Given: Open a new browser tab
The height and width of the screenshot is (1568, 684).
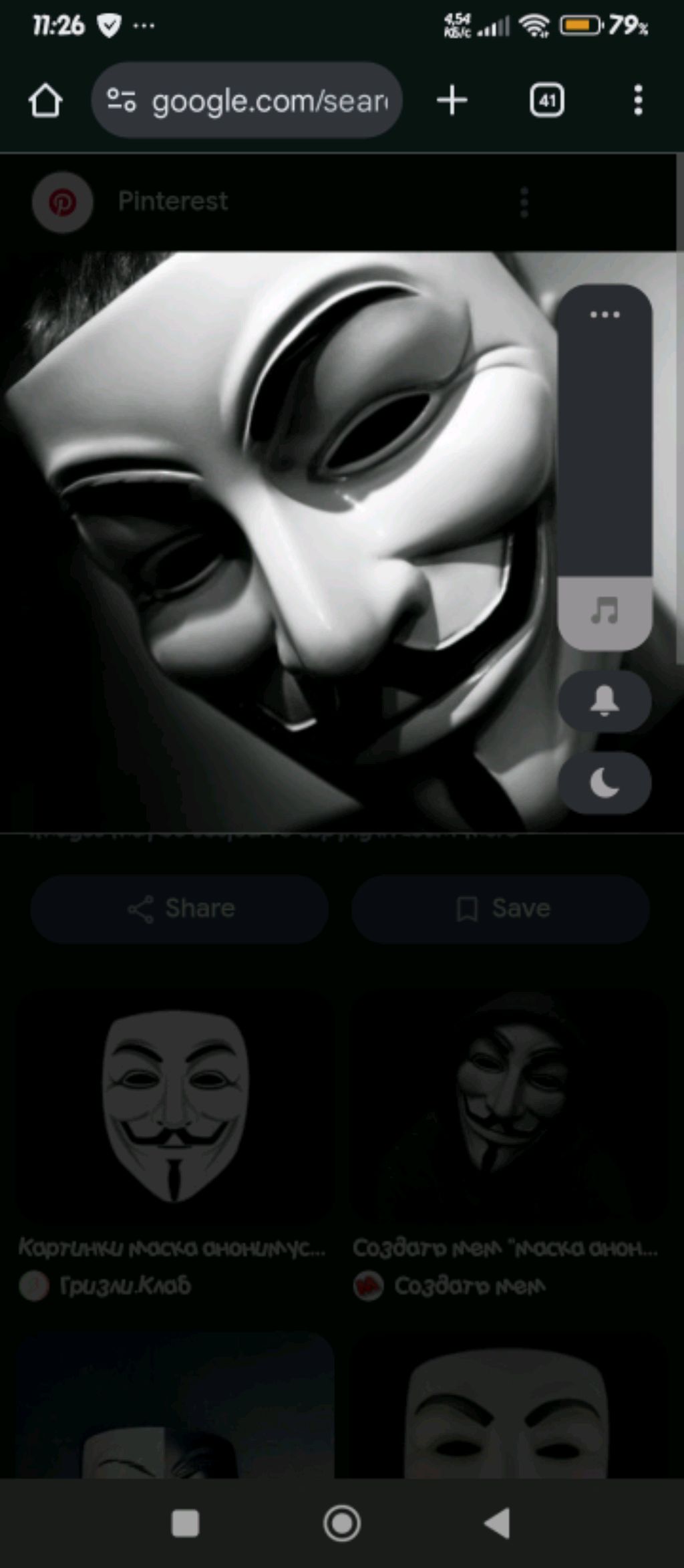Looking at the screenshot, I should coord(452,101).
